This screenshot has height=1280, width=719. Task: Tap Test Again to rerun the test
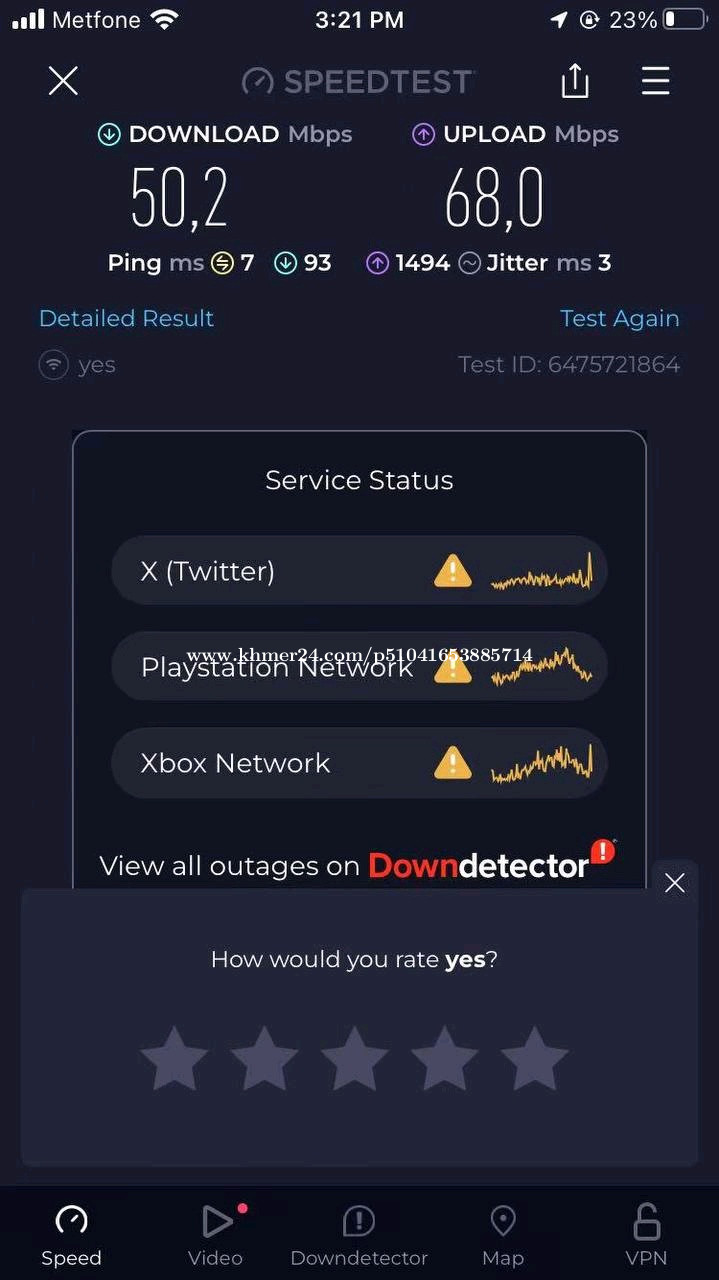(619, 318)
